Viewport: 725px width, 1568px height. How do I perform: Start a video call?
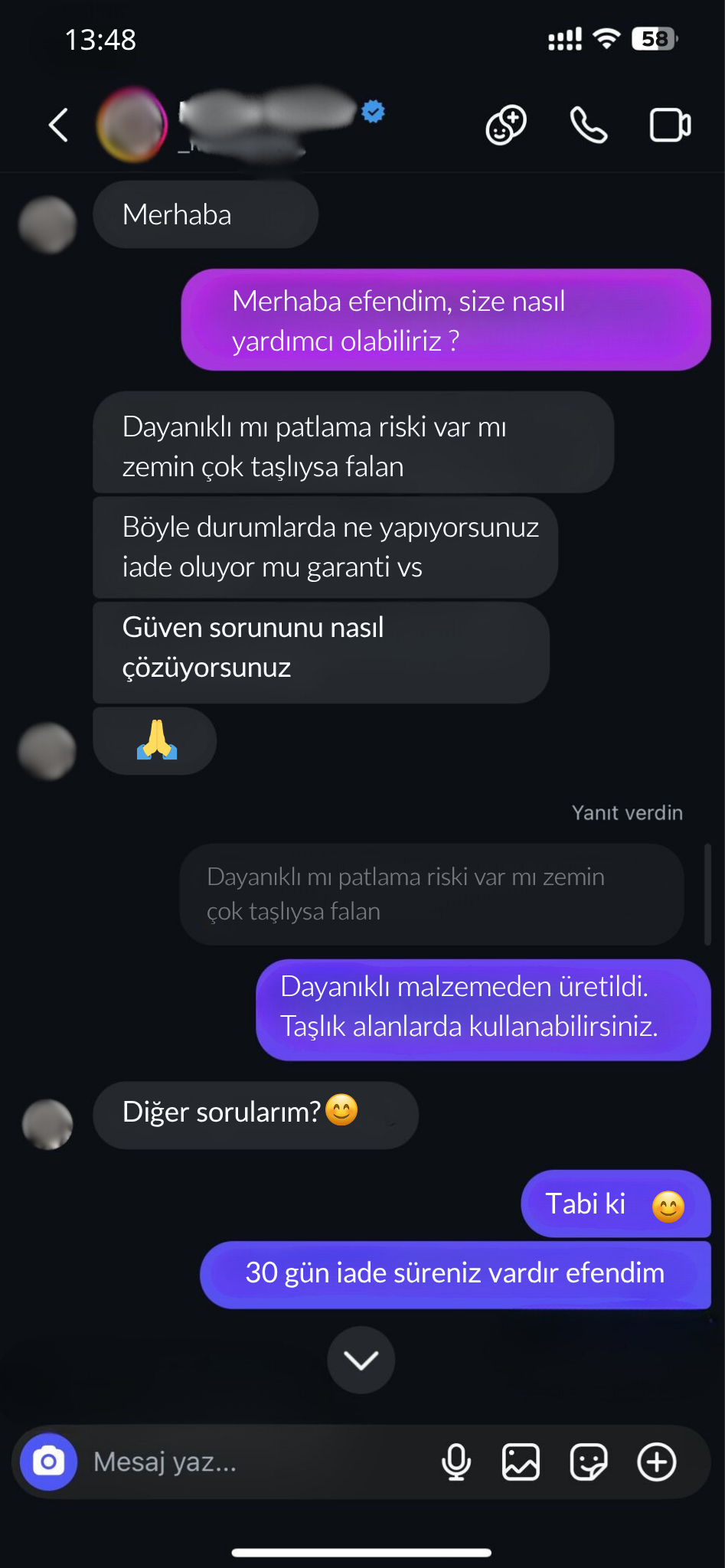(670, 125)
